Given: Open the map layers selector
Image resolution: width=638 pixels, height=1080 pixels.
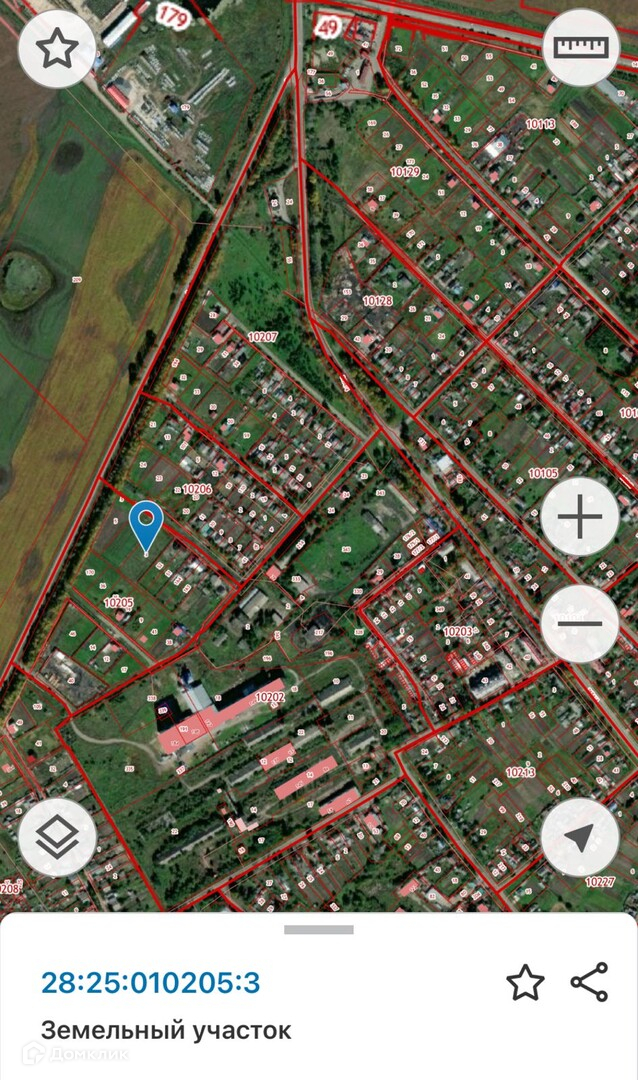Looking at the screenshot, I should pyautogui.click(x=57, y=838).
